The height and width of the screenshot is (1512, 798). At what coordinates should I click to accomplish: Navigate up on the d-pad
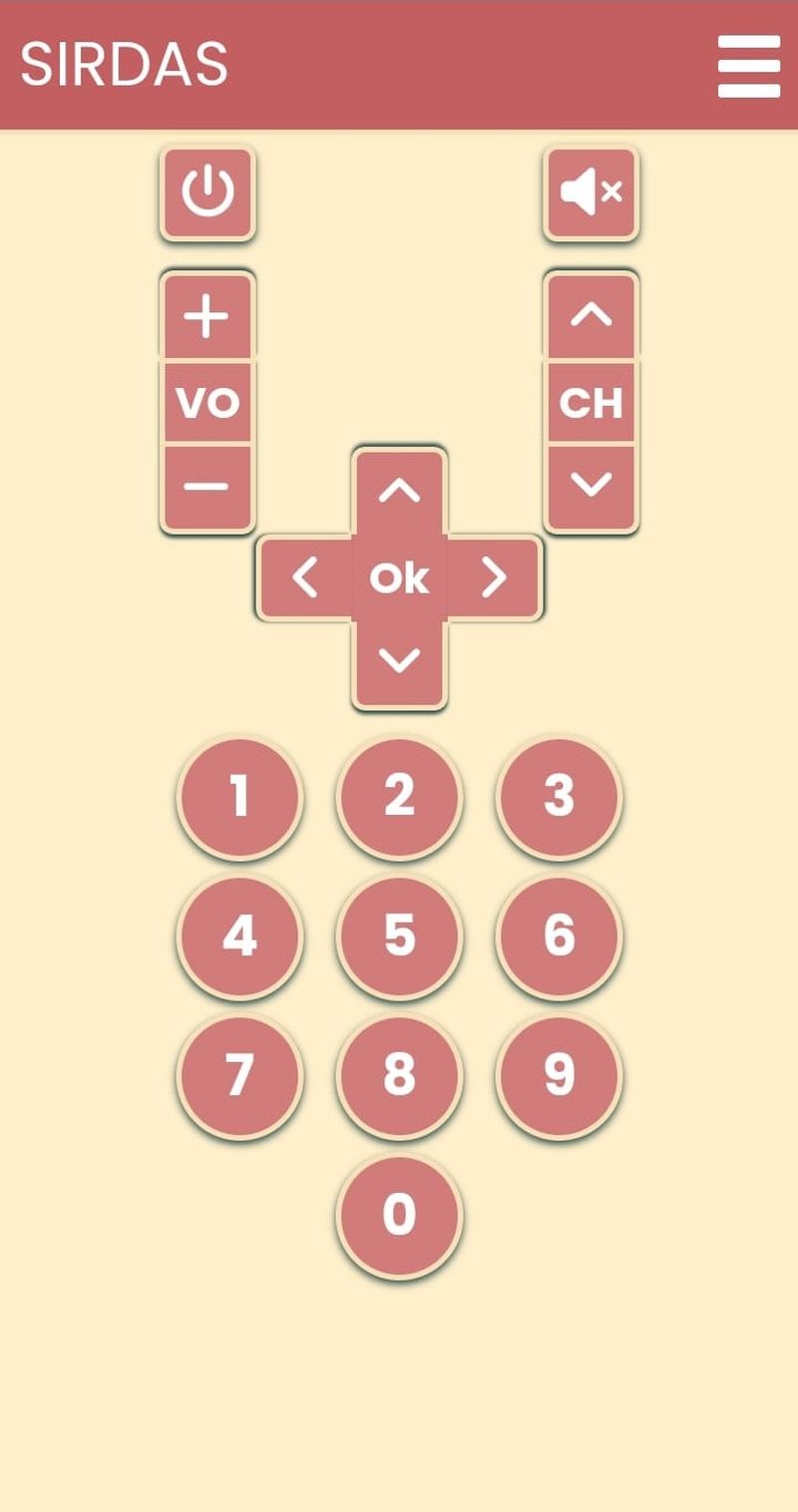tap(399, 493)
